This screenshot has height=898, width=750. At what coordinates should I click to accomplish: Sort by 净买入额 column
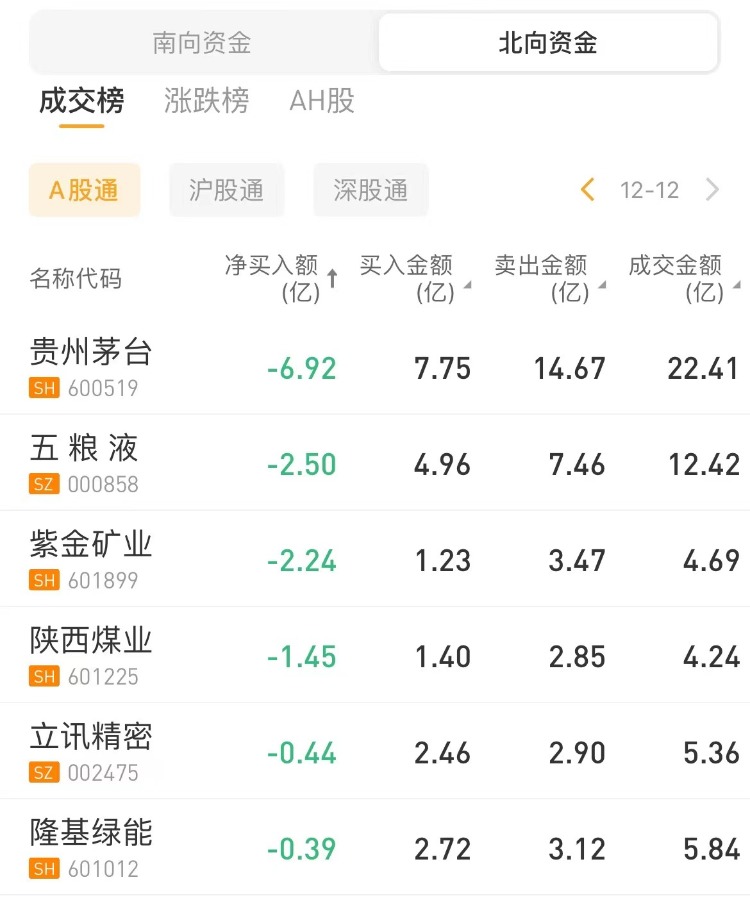[x=280, y=279]
